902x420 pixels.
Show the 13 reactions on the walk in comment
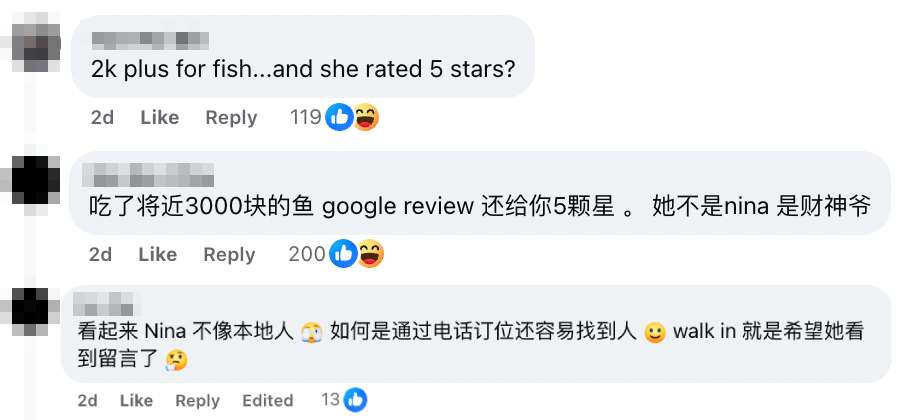[343, 401]
